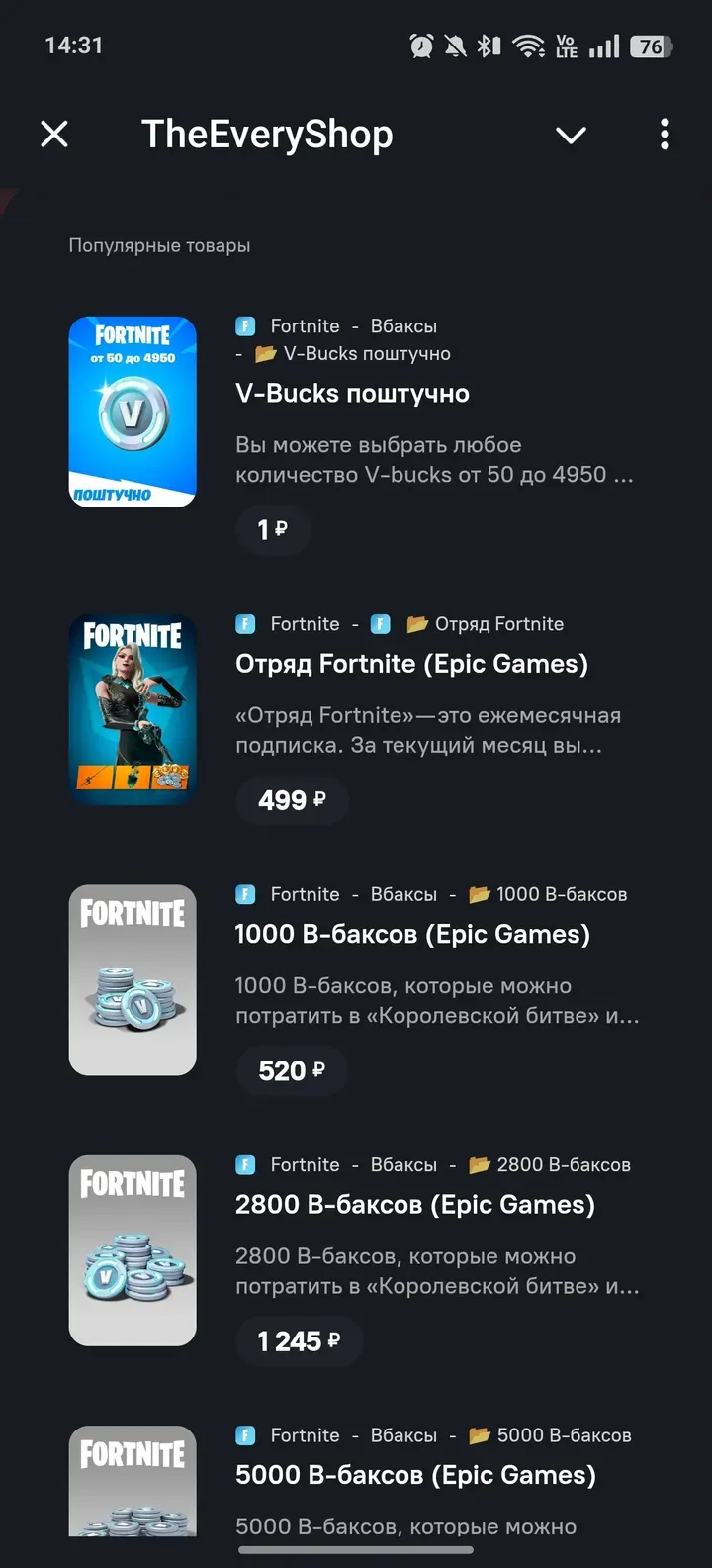712x1568 pixels.
Task: Open the three-dot overflow menu
Action: [665, 134]
